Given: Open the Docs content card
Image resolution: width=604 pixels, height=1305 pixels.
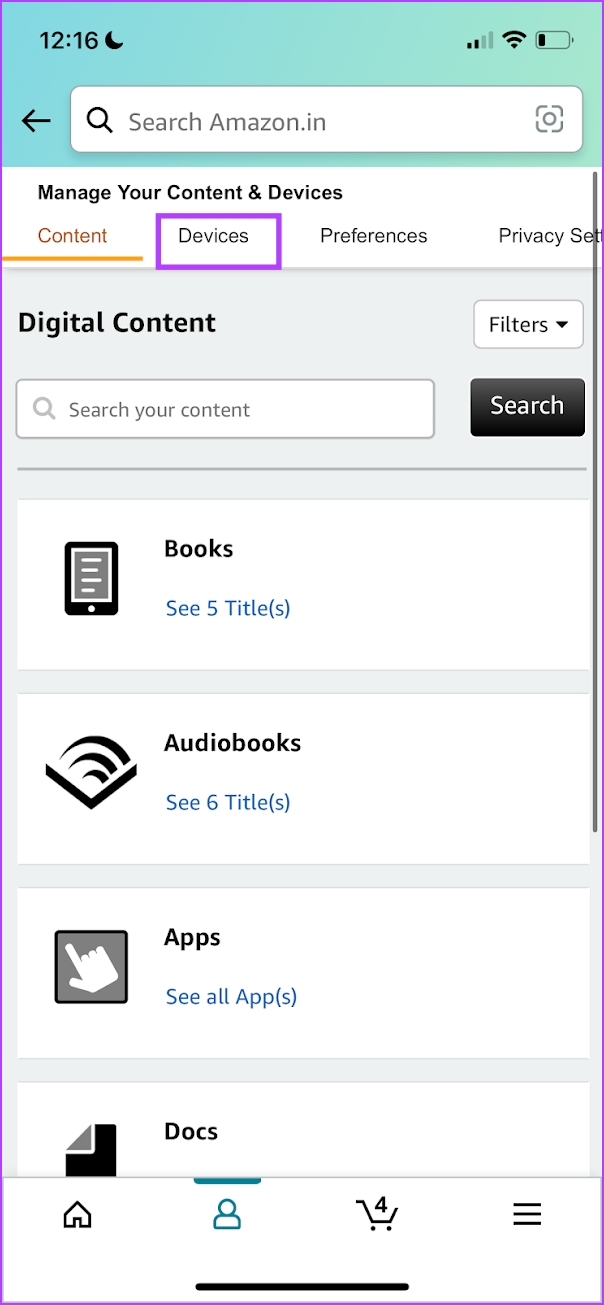Looking at the screenshot, I should 303,1129.
